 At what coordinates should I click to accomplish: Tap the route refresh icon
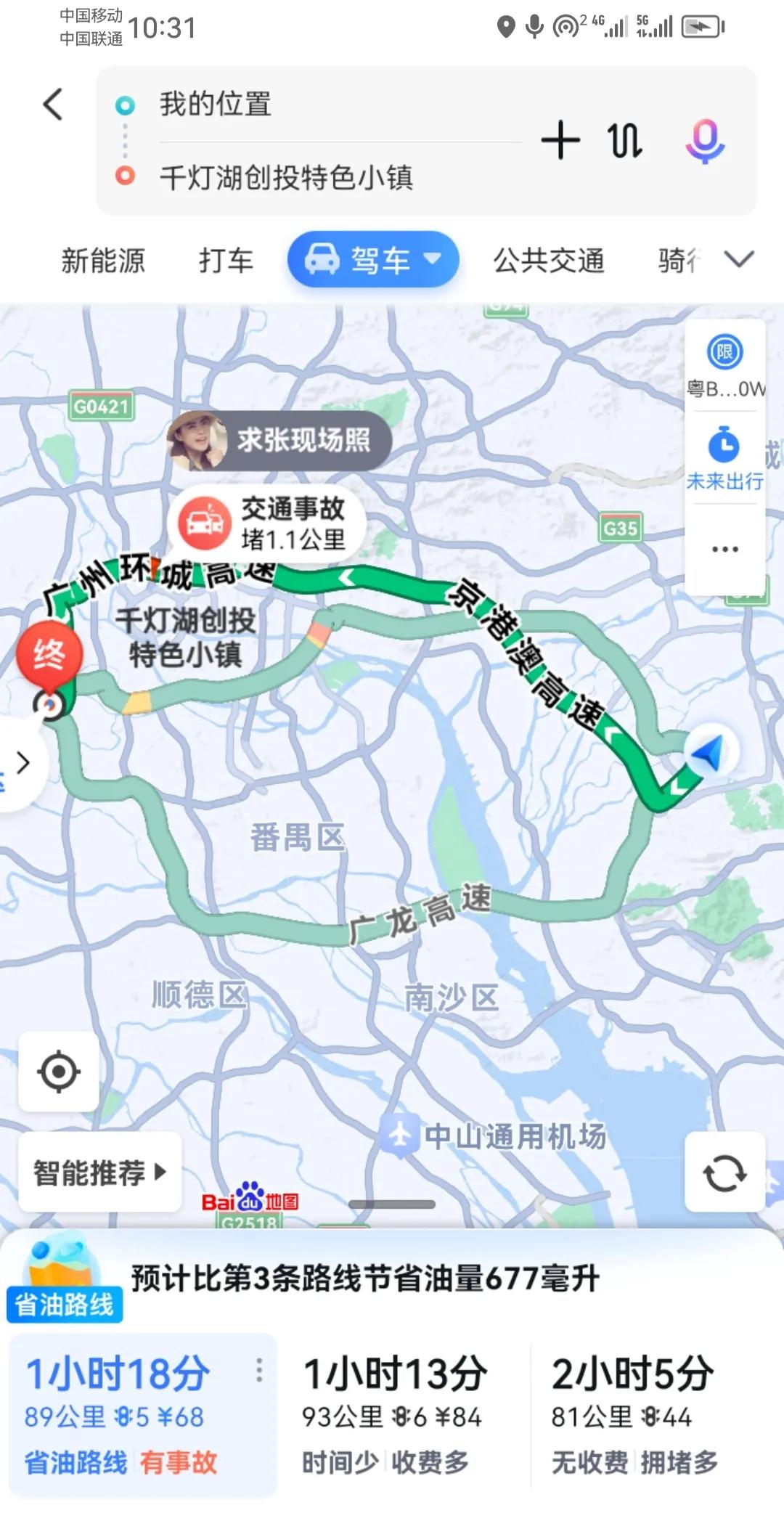point(725,1170)
